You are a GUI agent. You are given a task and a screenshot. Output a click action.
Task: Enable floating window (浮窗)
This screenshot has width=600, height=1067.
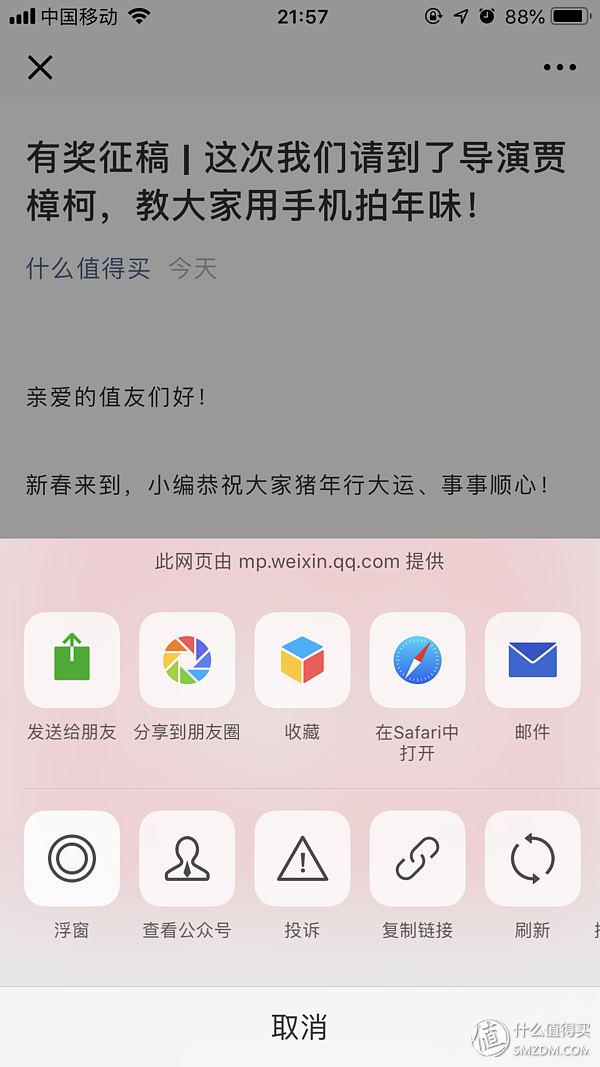point(72,858)
